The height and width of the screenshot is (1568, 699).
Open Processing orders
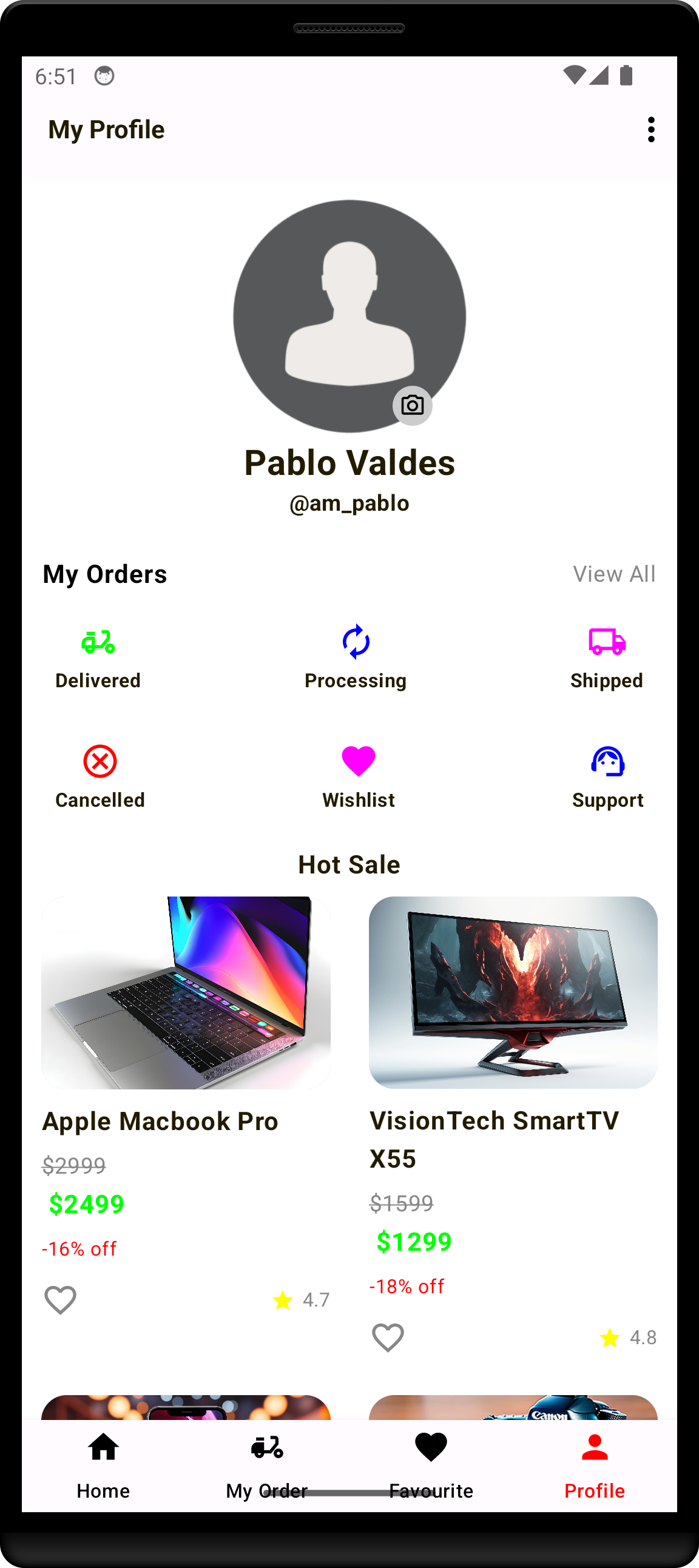coord(356,657)
